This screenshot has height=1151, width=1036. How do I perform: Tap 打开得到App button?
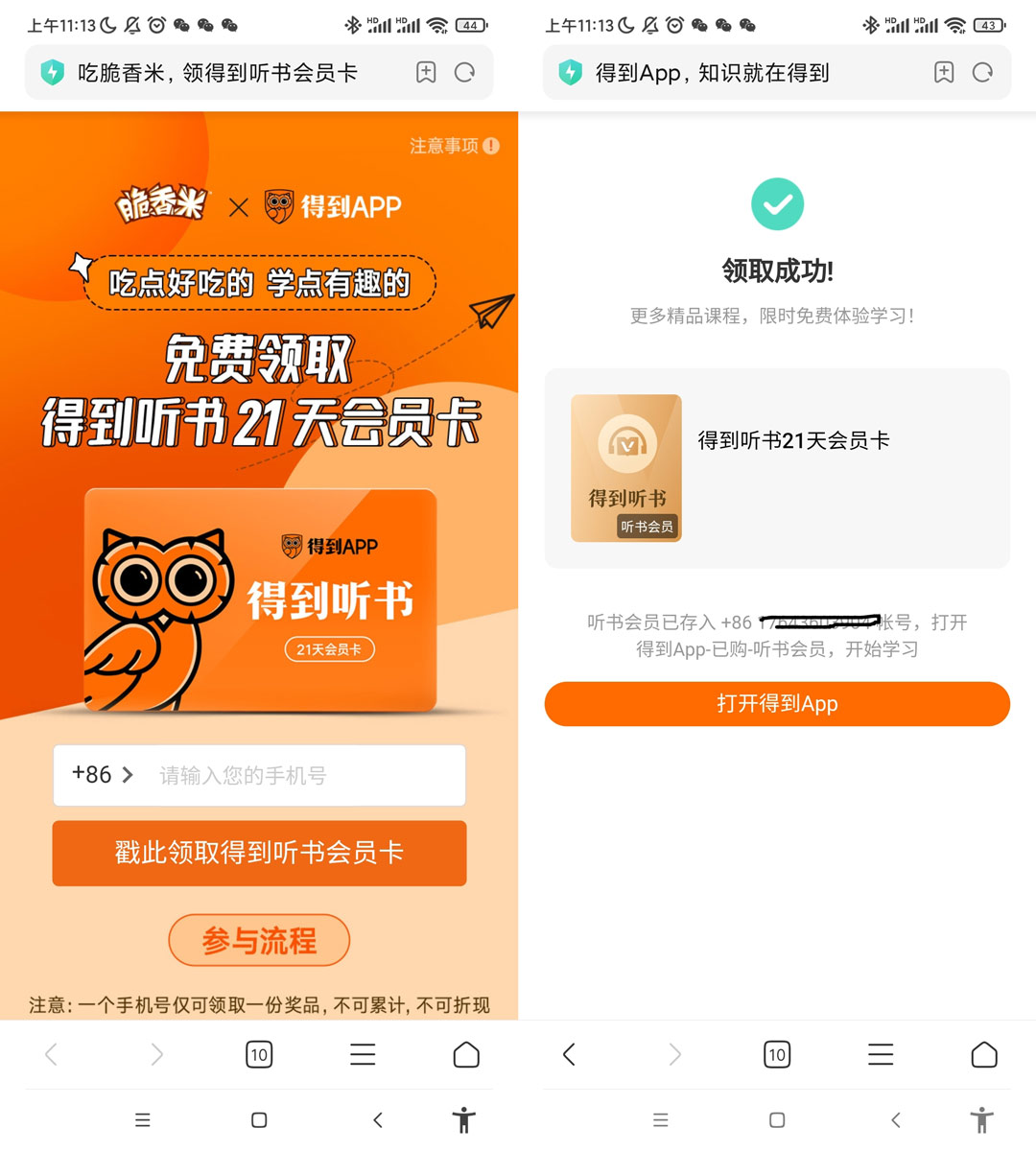tap(777, 704)
